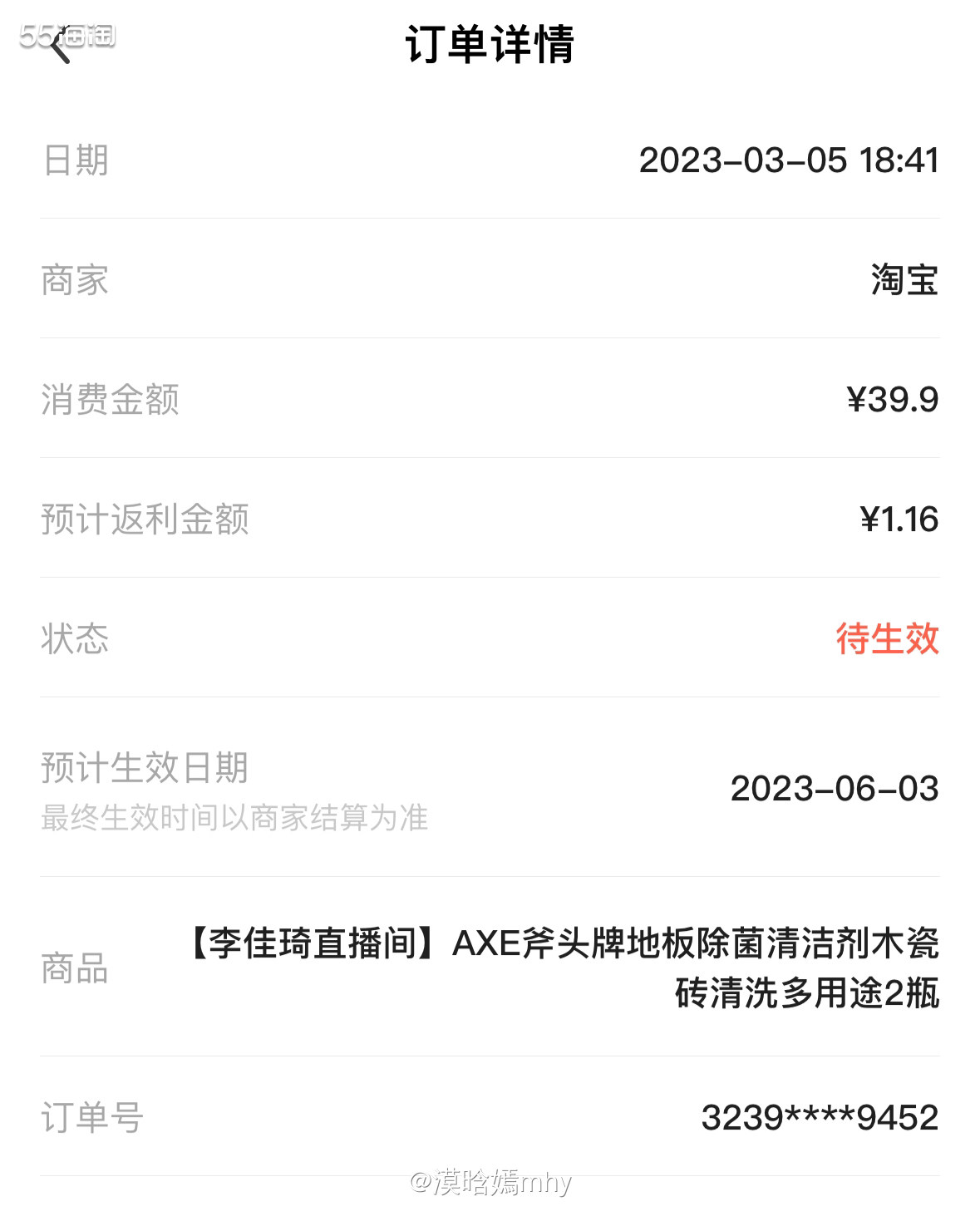Tap the 日期 date row

(x=490, y=162)
